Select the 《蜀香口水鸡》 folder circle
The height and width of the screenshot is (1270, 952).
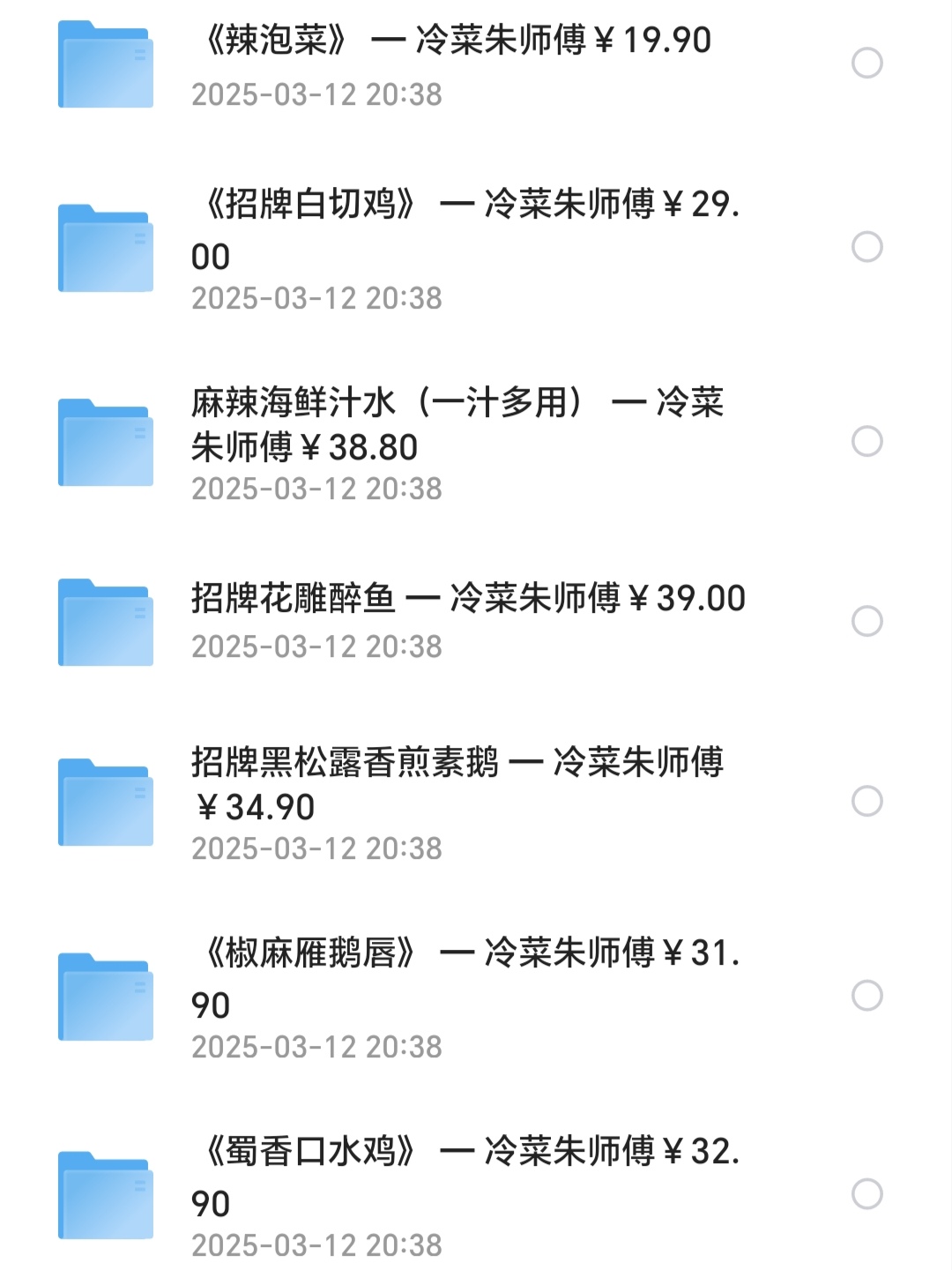866,1194
